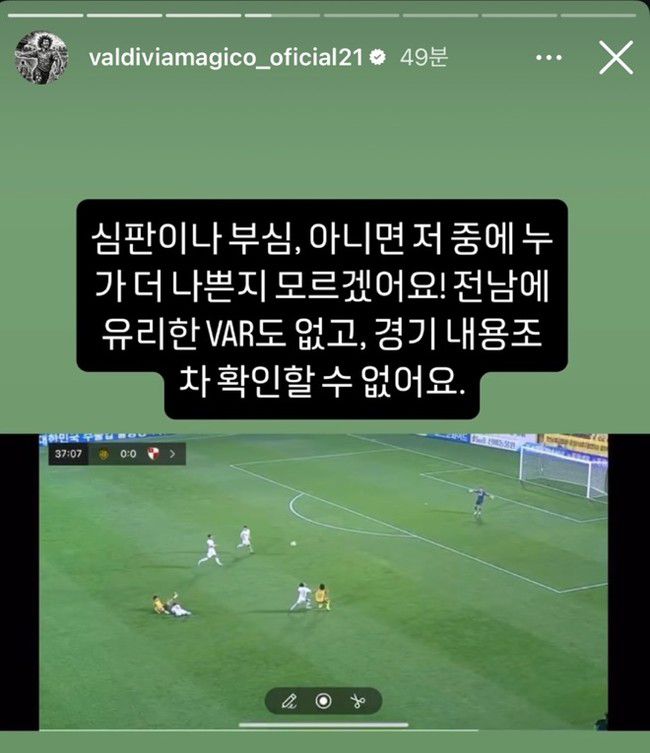Open the story's three-dot options menu
Image resolution: width=650 pixels, height=753 pixels.
[549, 58]
